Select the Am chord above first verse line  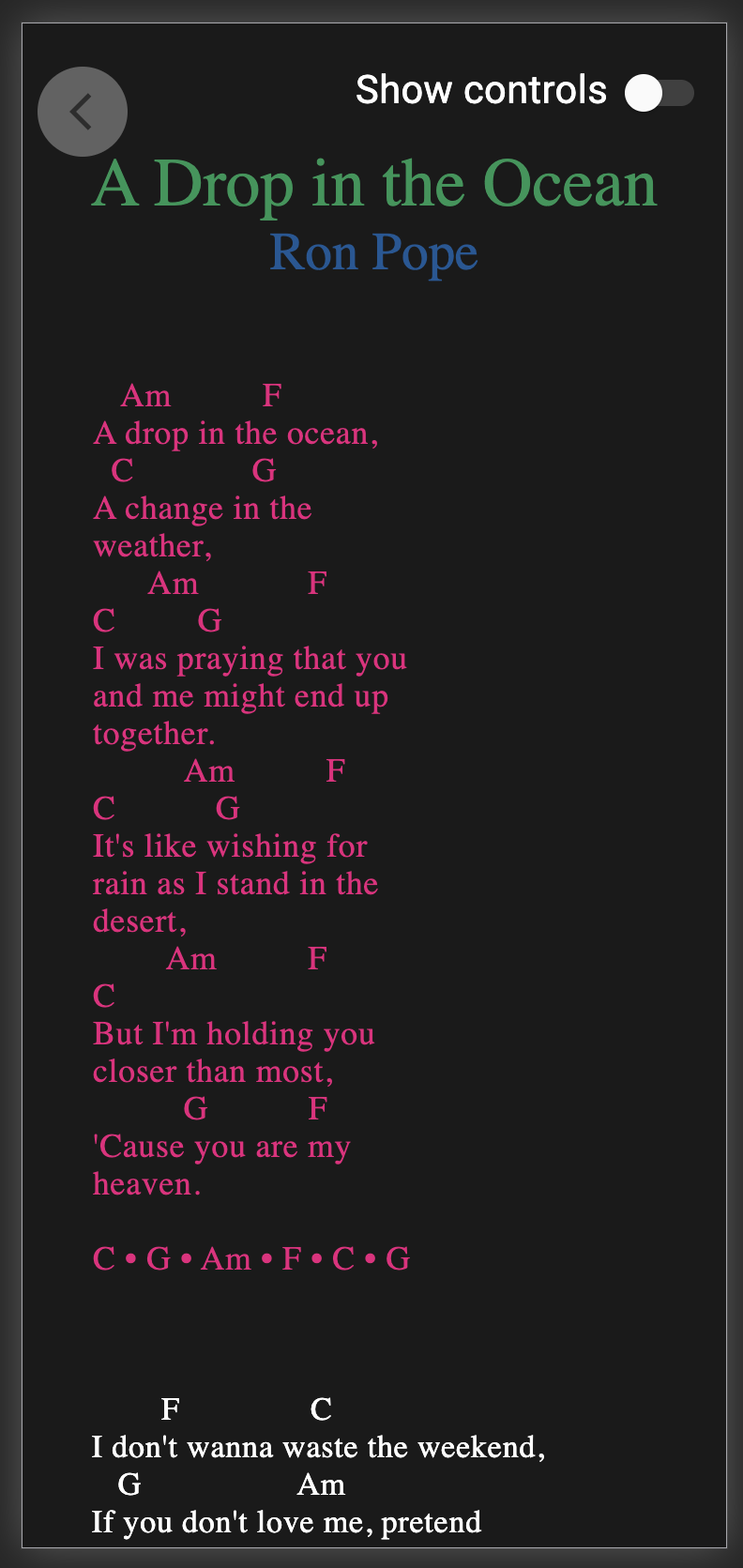click(145, 396)
